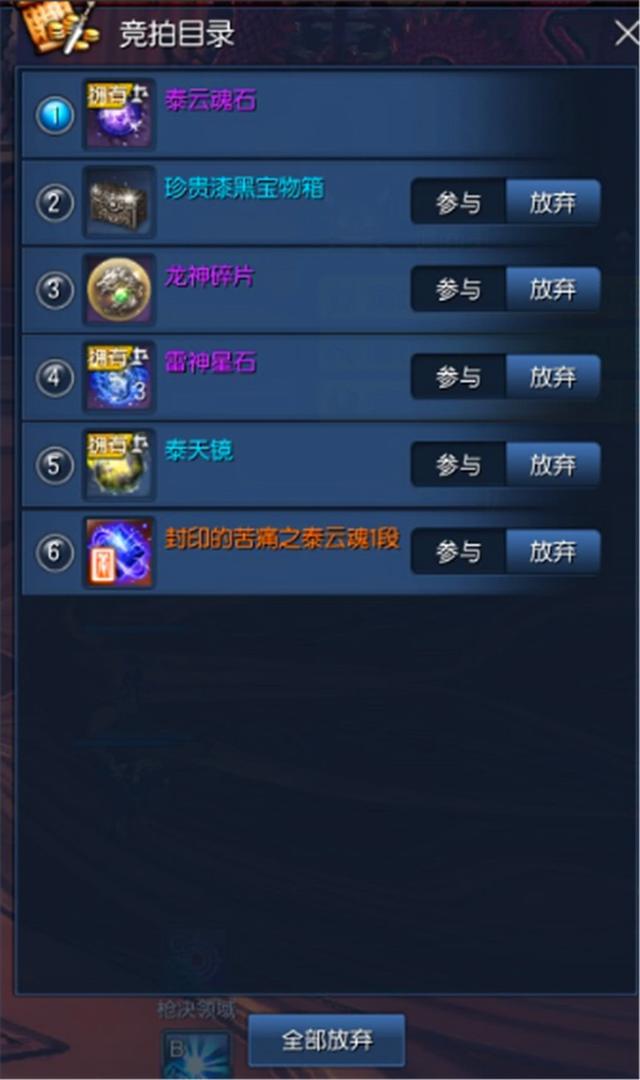Tap 全部放弃 to abandon all
Image resolution: width=640 pixels, height=1080 pixels.
click(x=327, y=1040)
